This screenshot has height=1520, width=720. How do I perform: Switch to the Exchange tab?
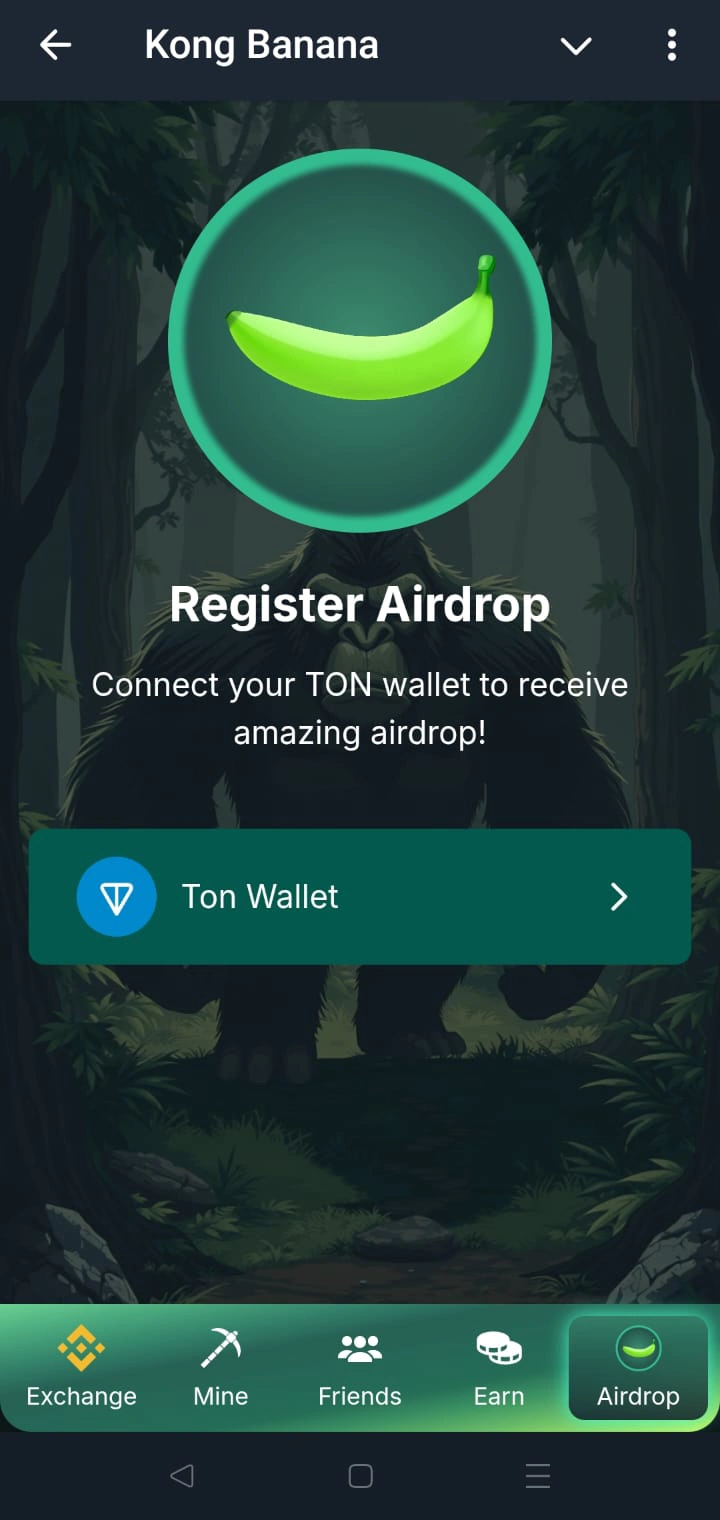coord(81,1368)
